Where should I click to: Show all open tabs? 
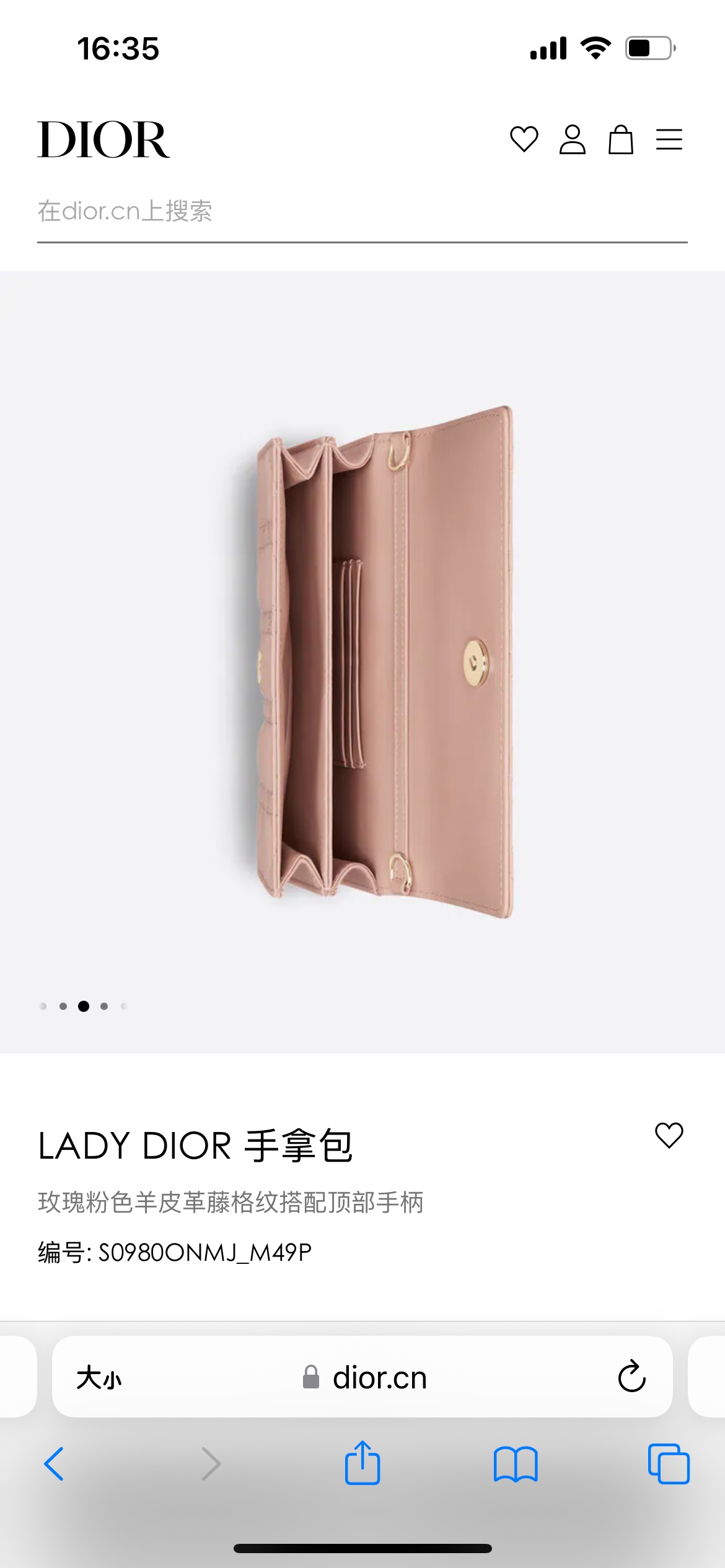pos(669,1464)
